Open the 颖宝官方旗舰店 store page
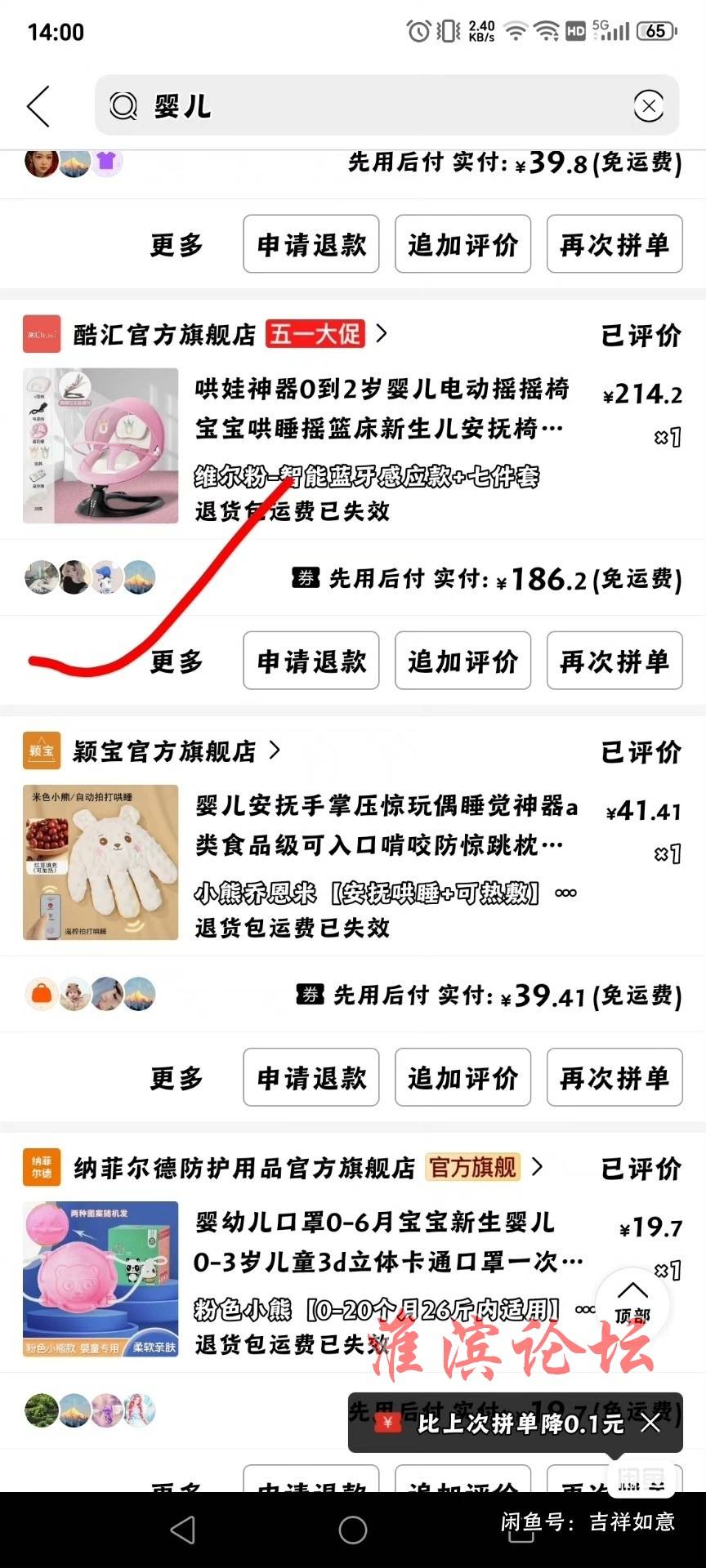Screen dimensions: 706x1568 [163, 751]
